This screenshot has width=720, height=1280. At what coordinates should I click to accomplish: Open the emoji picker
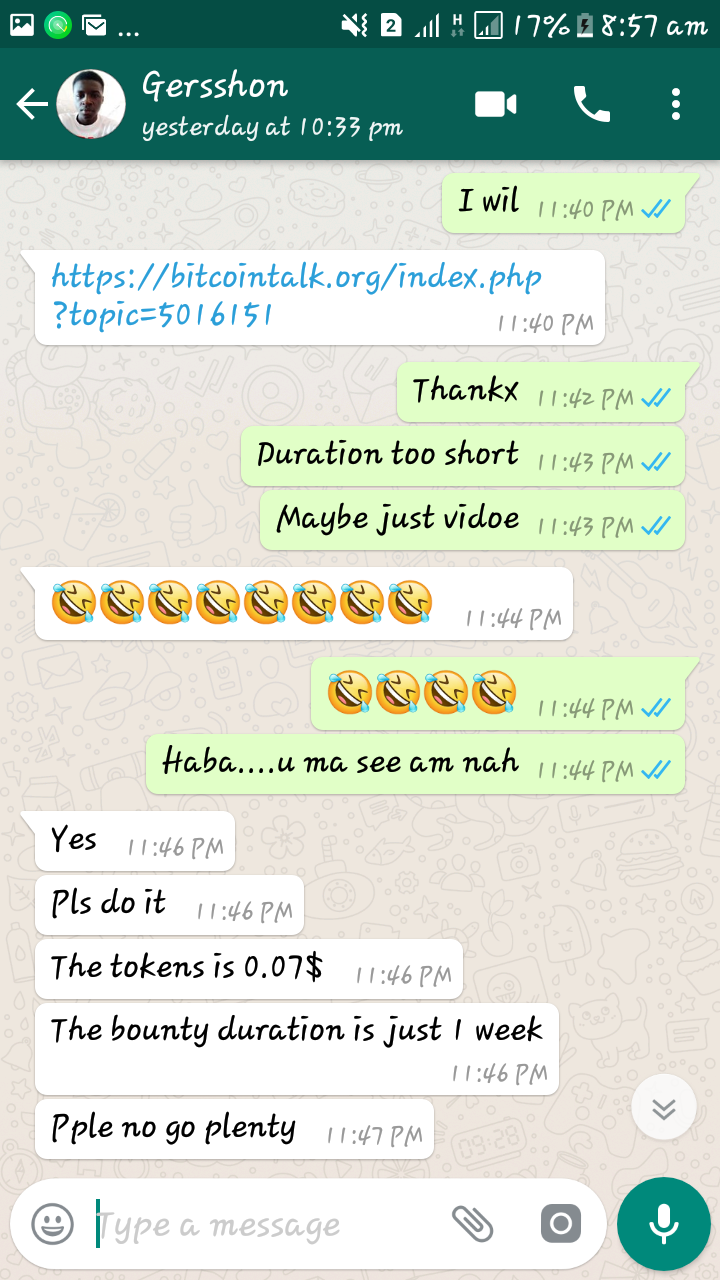click(x=52, y=1223)
